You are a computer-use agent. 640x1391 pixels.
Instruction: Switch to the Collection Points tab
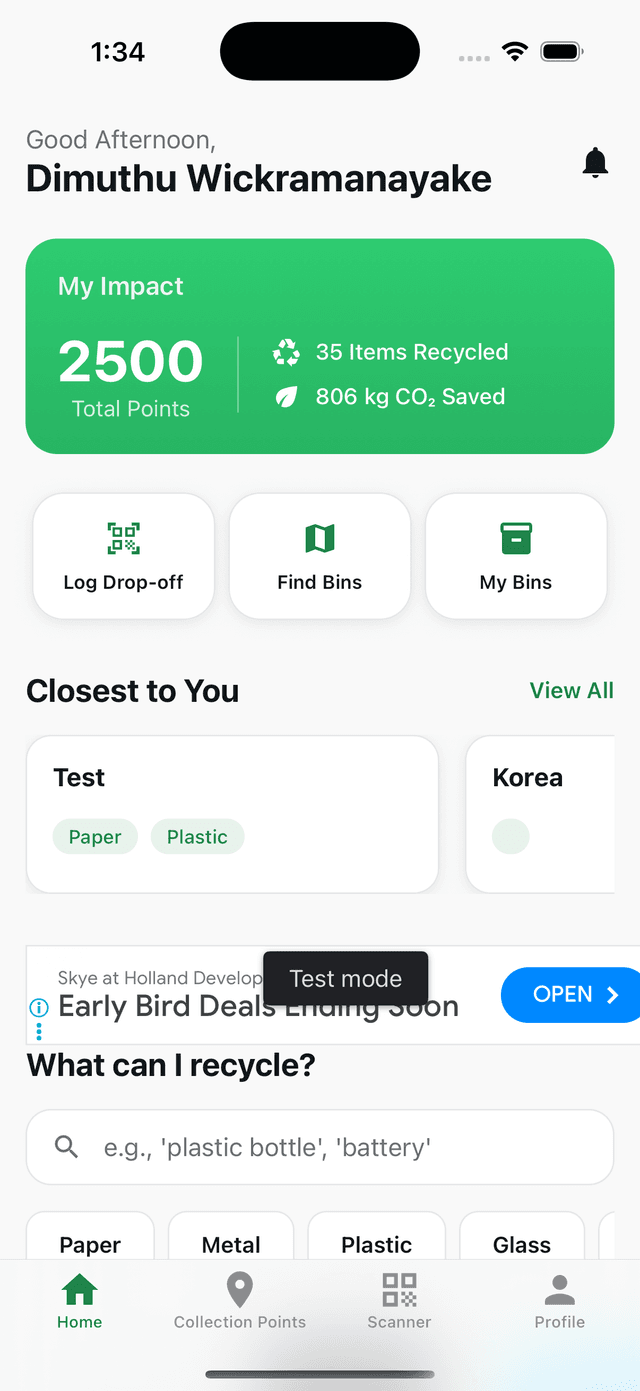click(240, 1302)
